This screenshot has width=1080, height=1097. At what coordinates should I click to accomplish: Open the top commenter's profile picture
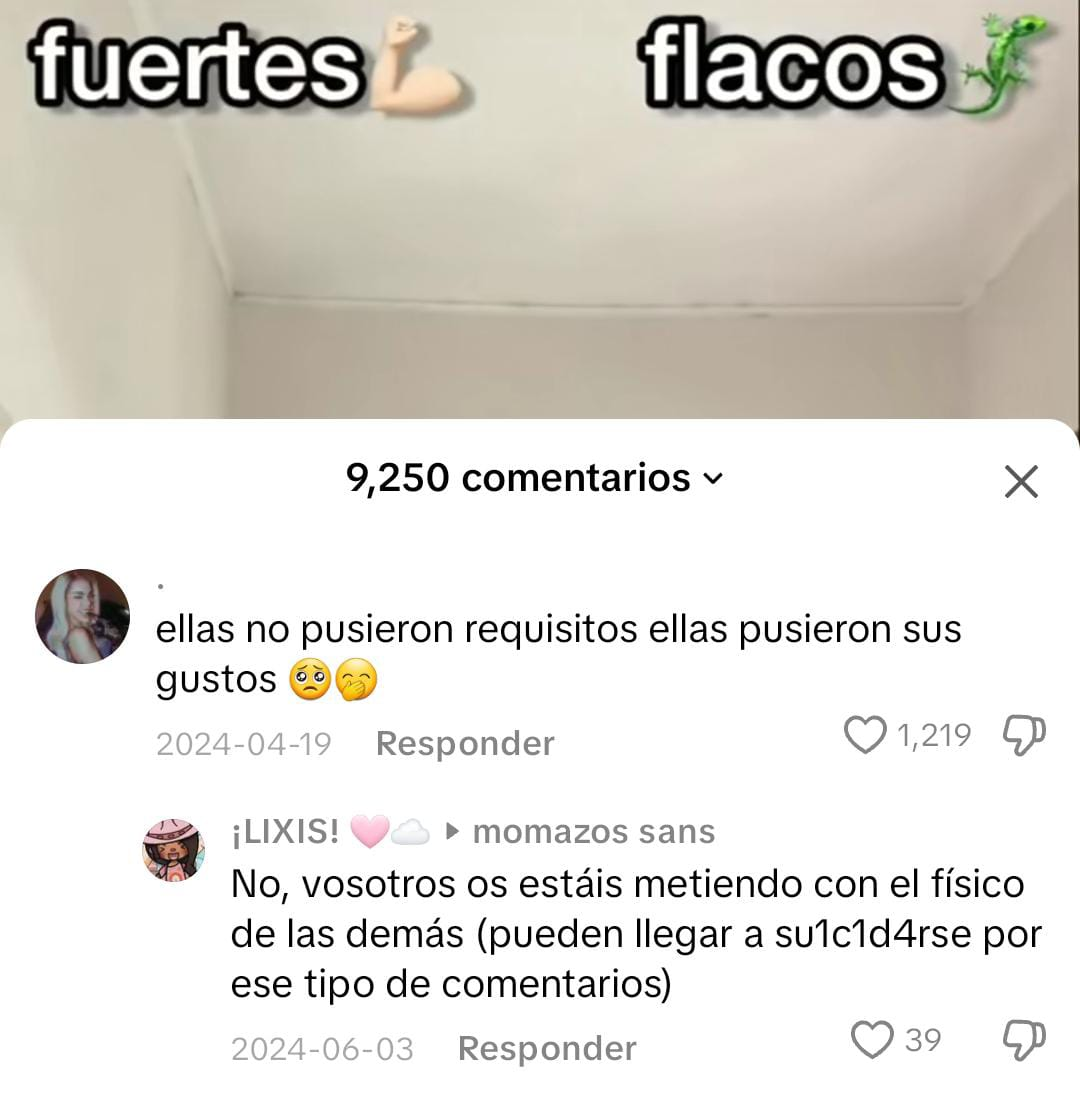(82, 616)
